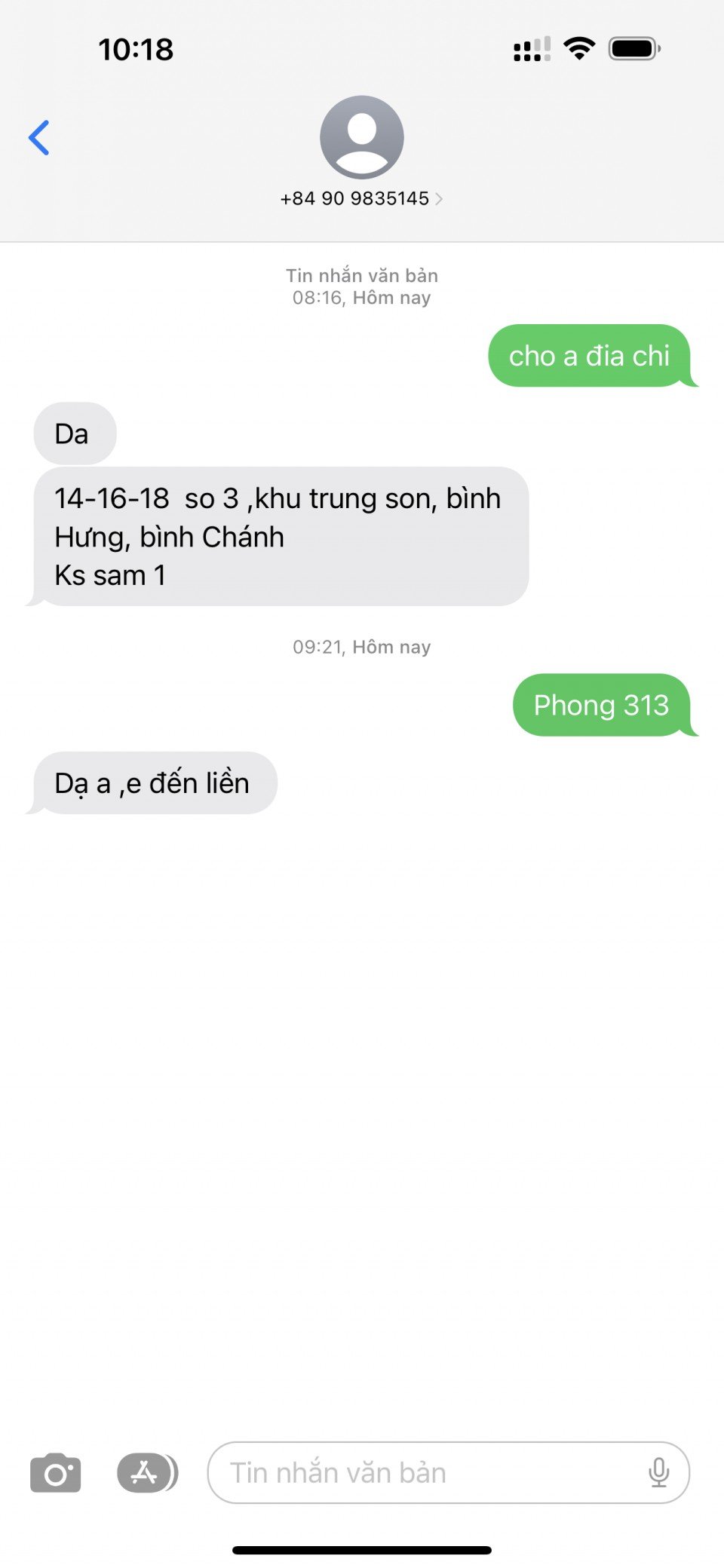Open the App Store apps drawer
The width and height of the screenshot is (724, 1568).
(146, 1473)
